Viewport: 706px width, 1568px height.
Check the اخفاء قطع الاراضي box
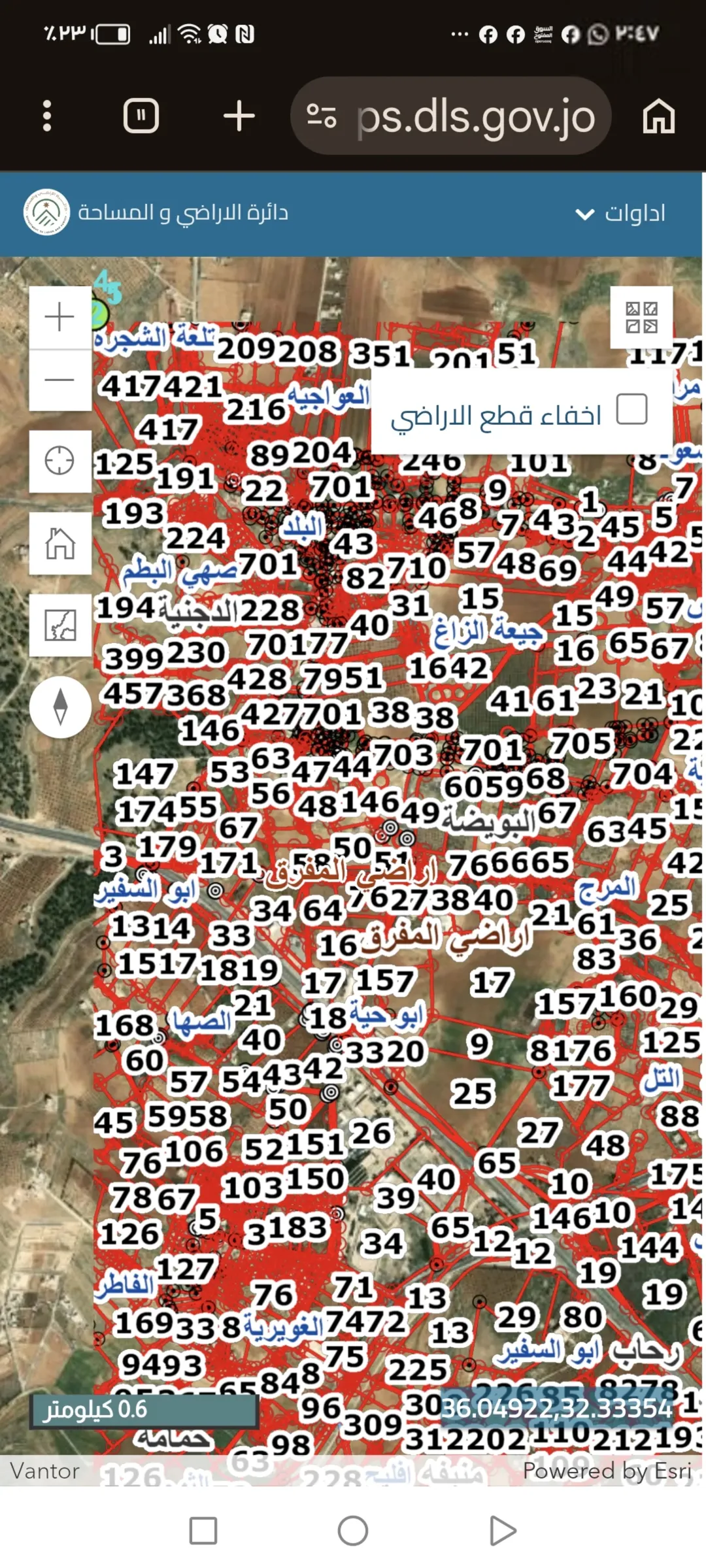tap(632, 409)
